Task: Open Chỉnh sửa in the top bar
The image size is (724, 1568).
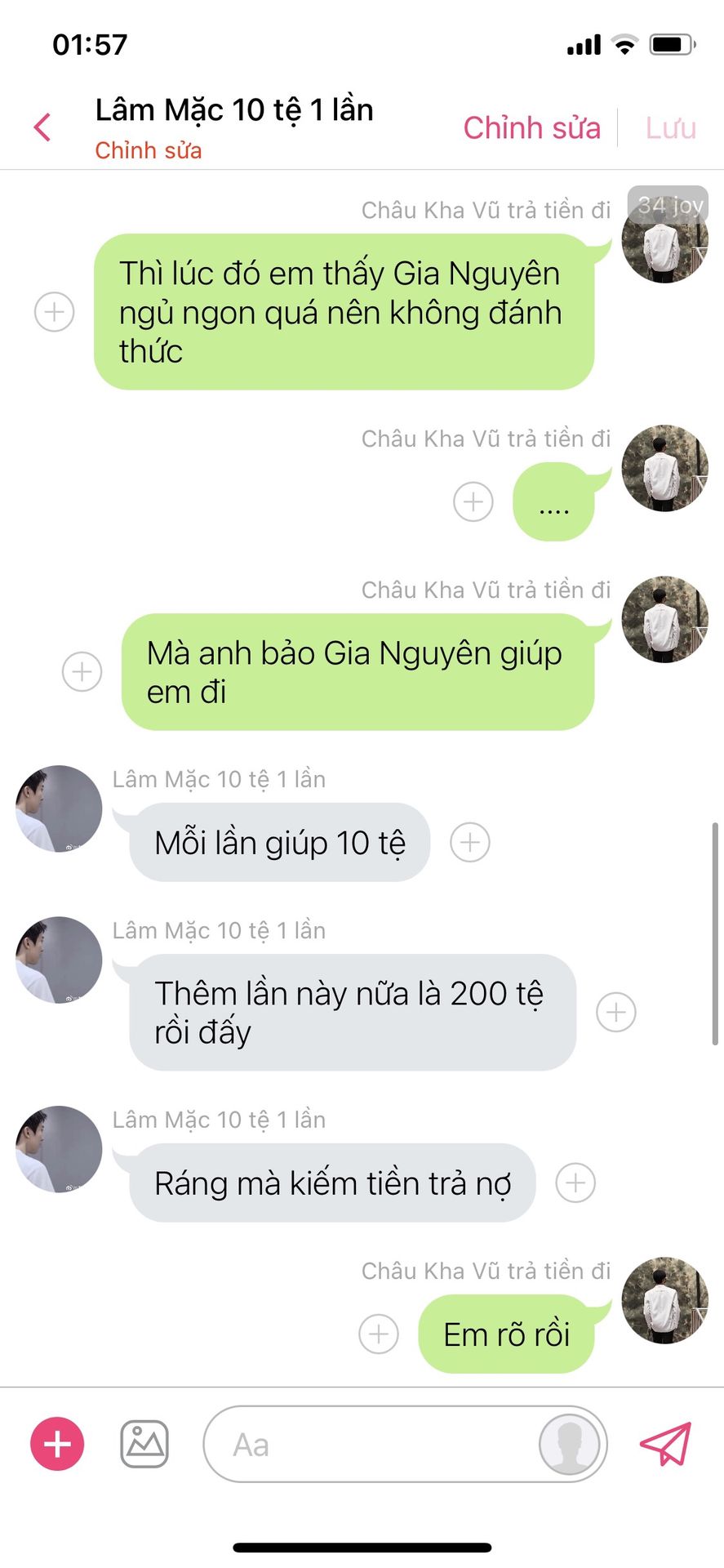Action: pos(531,127)
